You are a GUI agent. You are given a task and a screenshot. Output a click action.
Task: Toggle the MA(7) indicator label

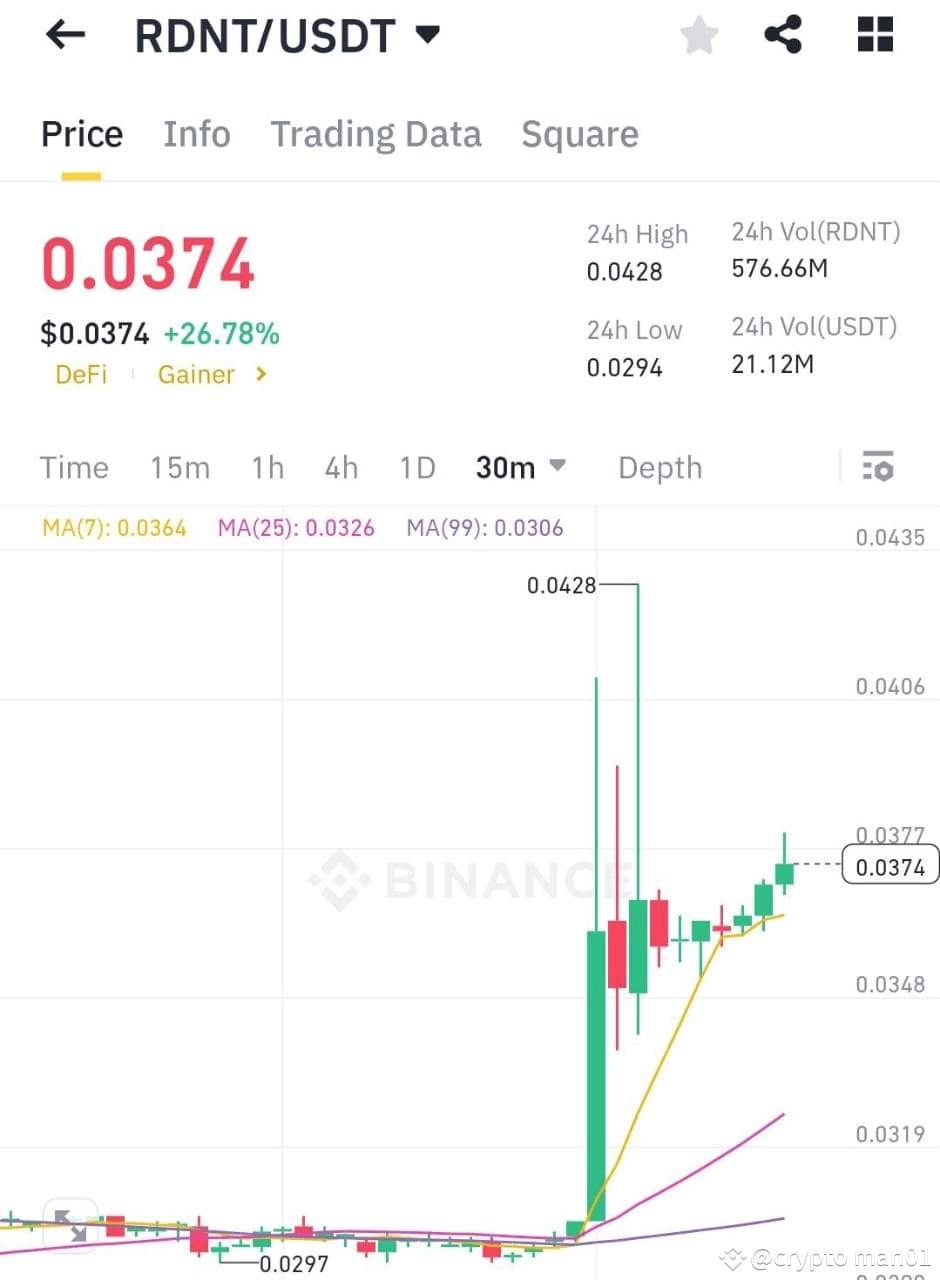(x=114, y=528)
